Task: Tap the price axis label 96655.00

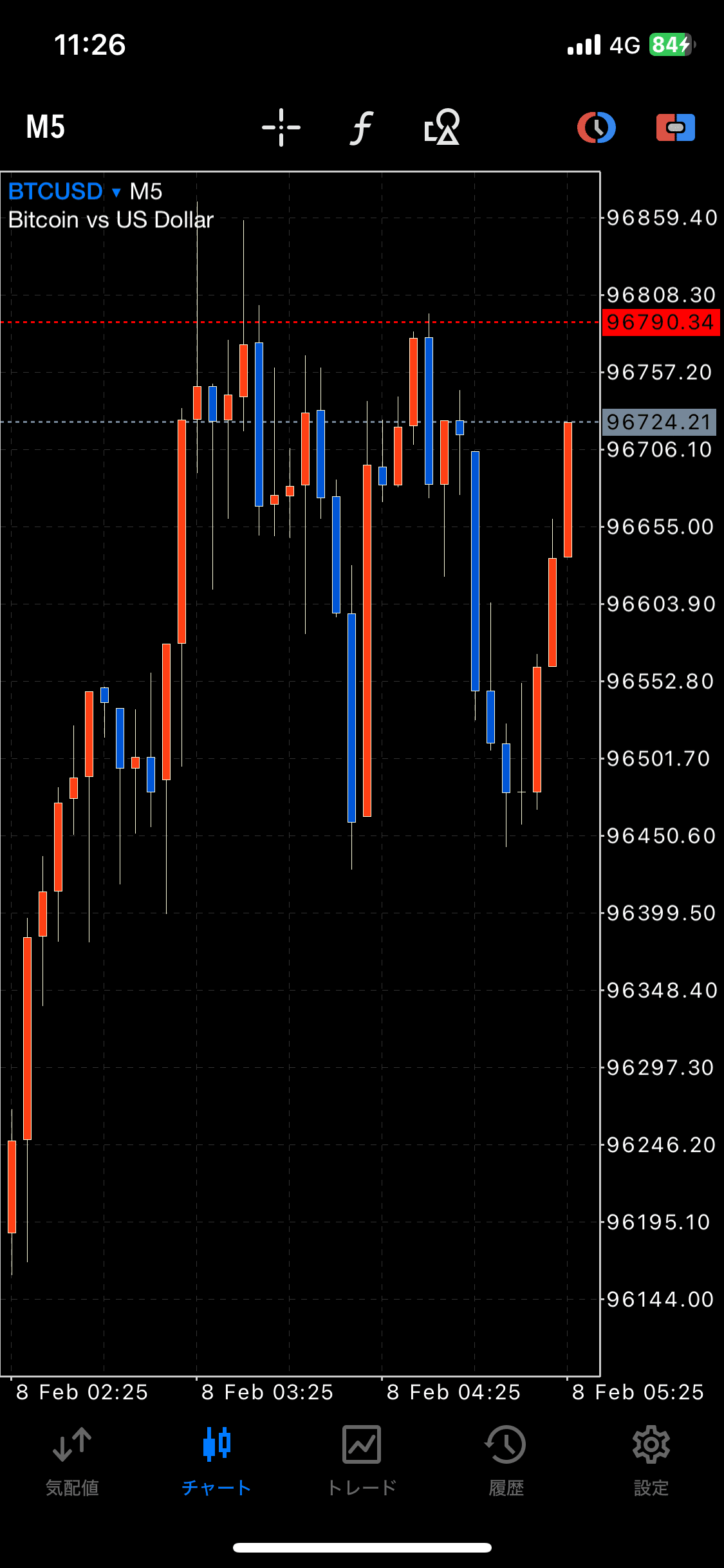Action: [658, 527]
